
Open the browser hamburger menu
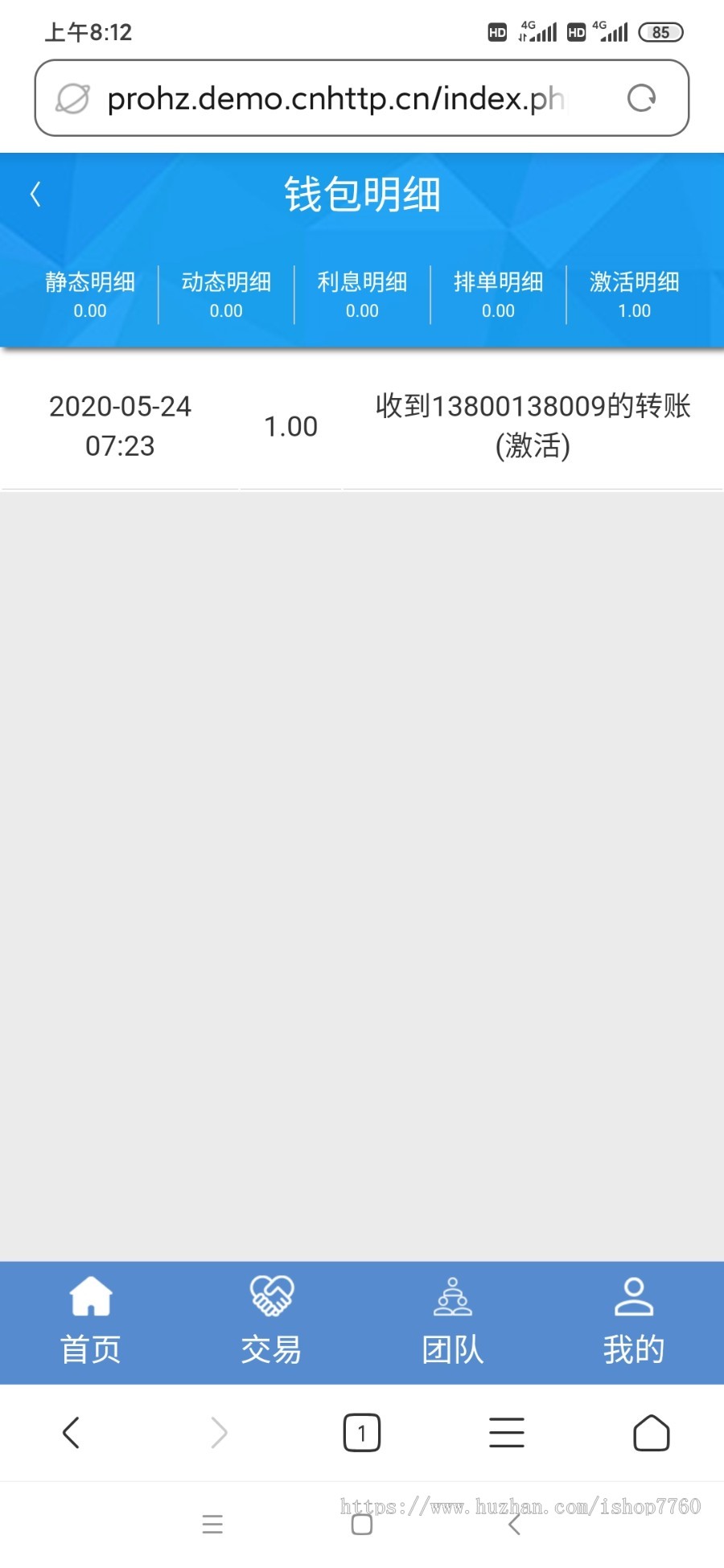pos(507,1432)
